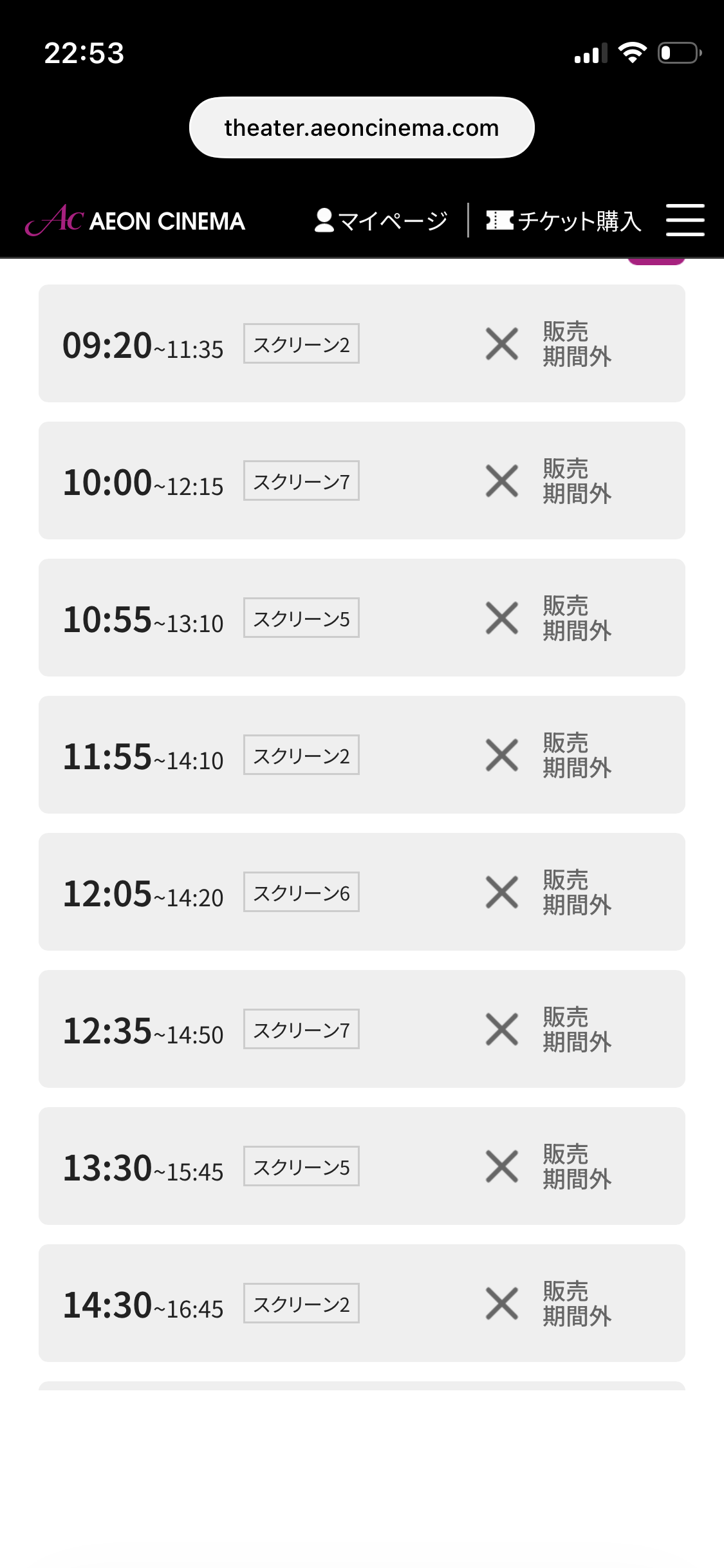The height and width of the screenshot is (1568, 724).
Task: Choose the 10:55 showtime on スクリーン5
Action: tap(362, 618)
